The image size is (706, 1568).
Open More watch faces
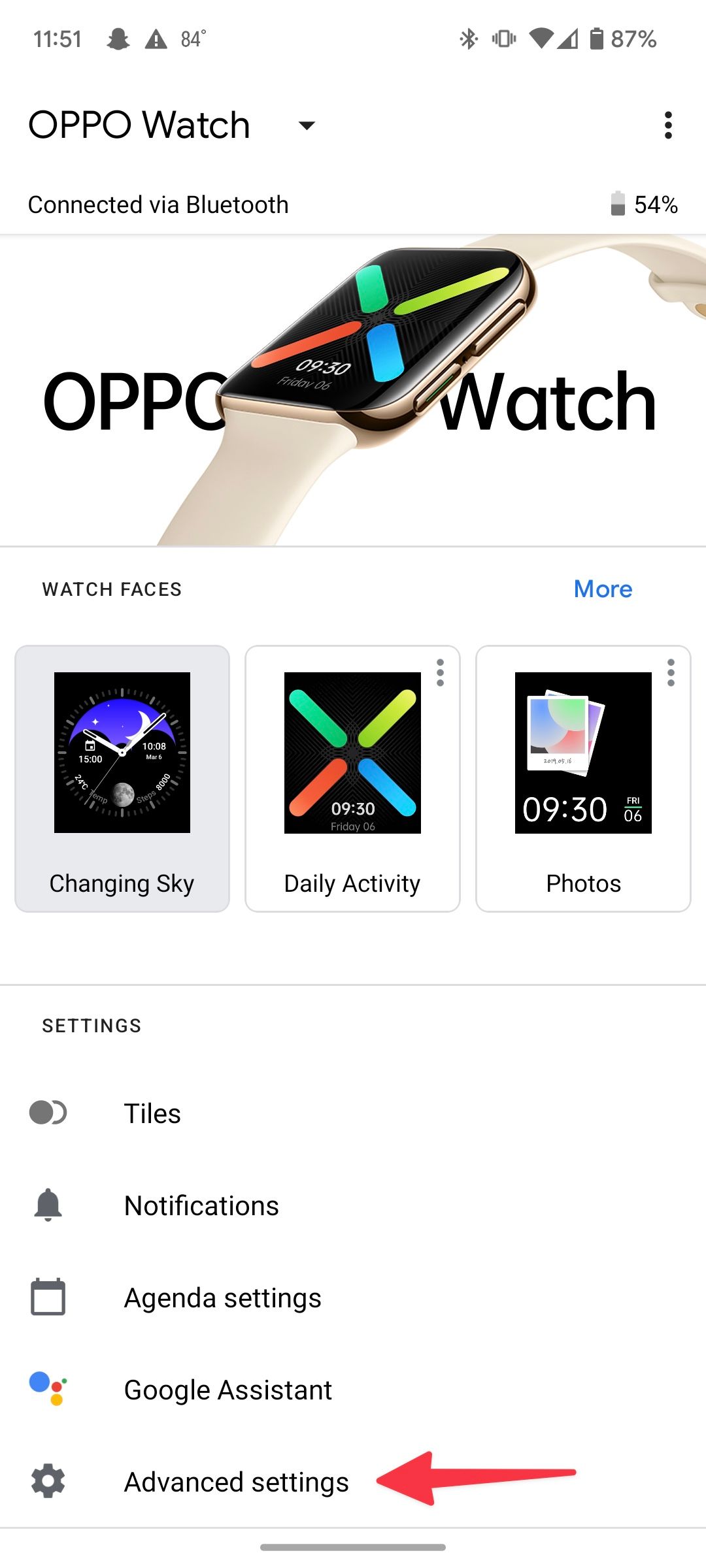click(x=602, y=589)
